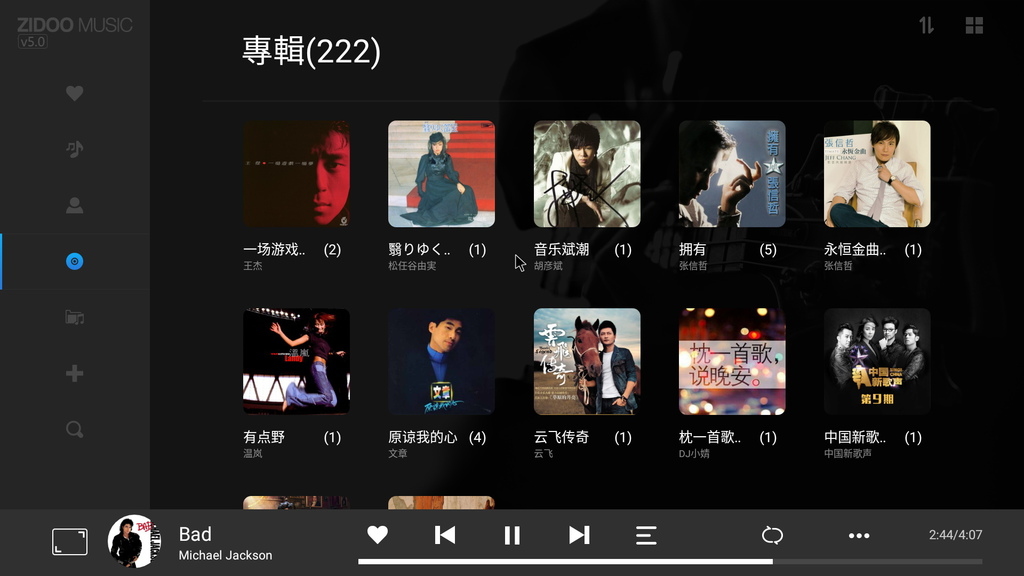Open the play queue list
The width and height of the screenshot is (1024, 576).
pos(646,535)
